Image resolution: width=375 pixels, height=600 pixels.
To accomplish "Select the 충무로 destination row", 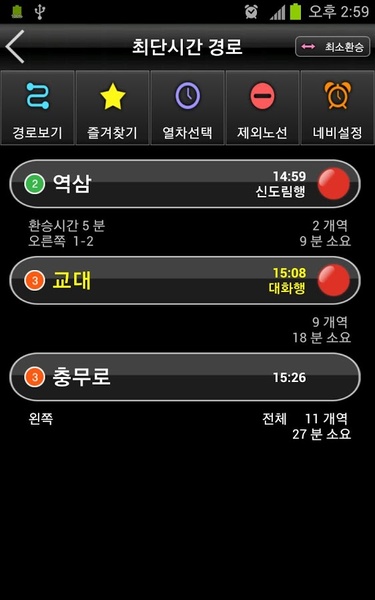I will [x=185, y=377].
